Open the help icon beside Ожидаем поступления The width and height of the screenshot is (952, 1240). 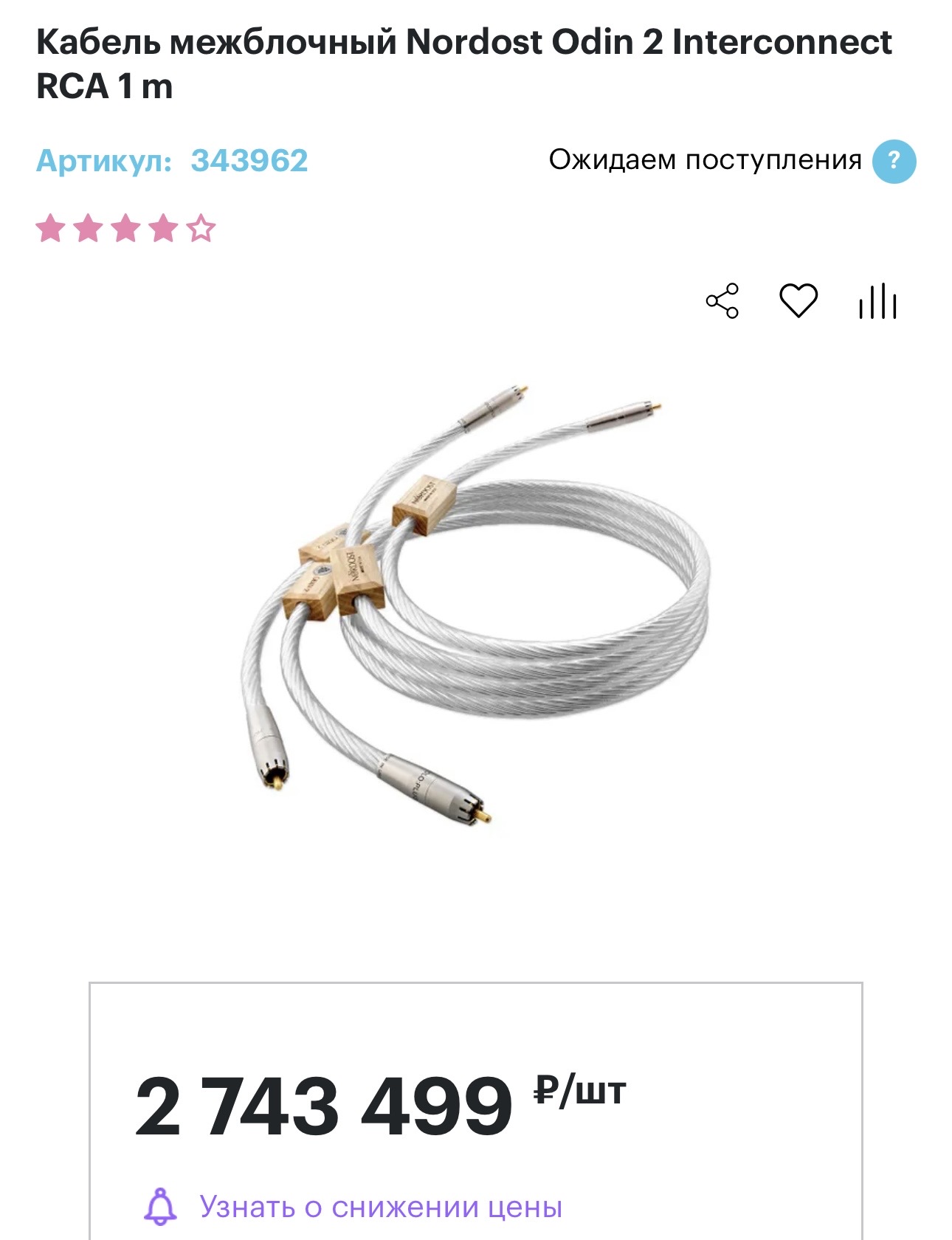point(894,161)
